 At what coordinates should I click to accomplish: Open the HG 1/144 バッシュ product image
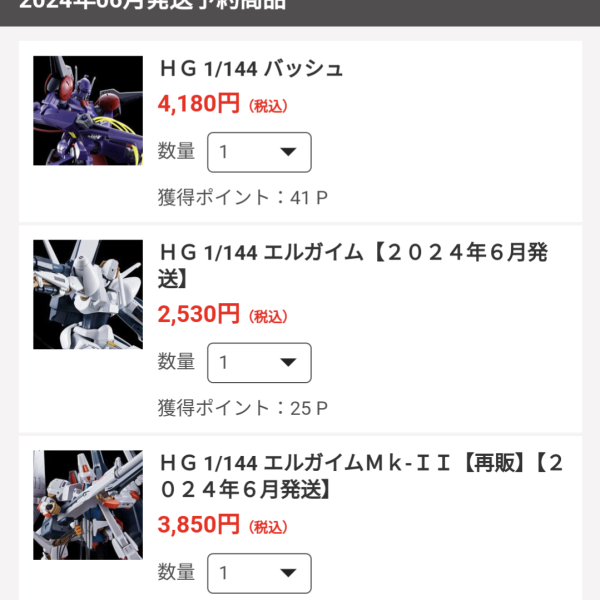point(88,110)
